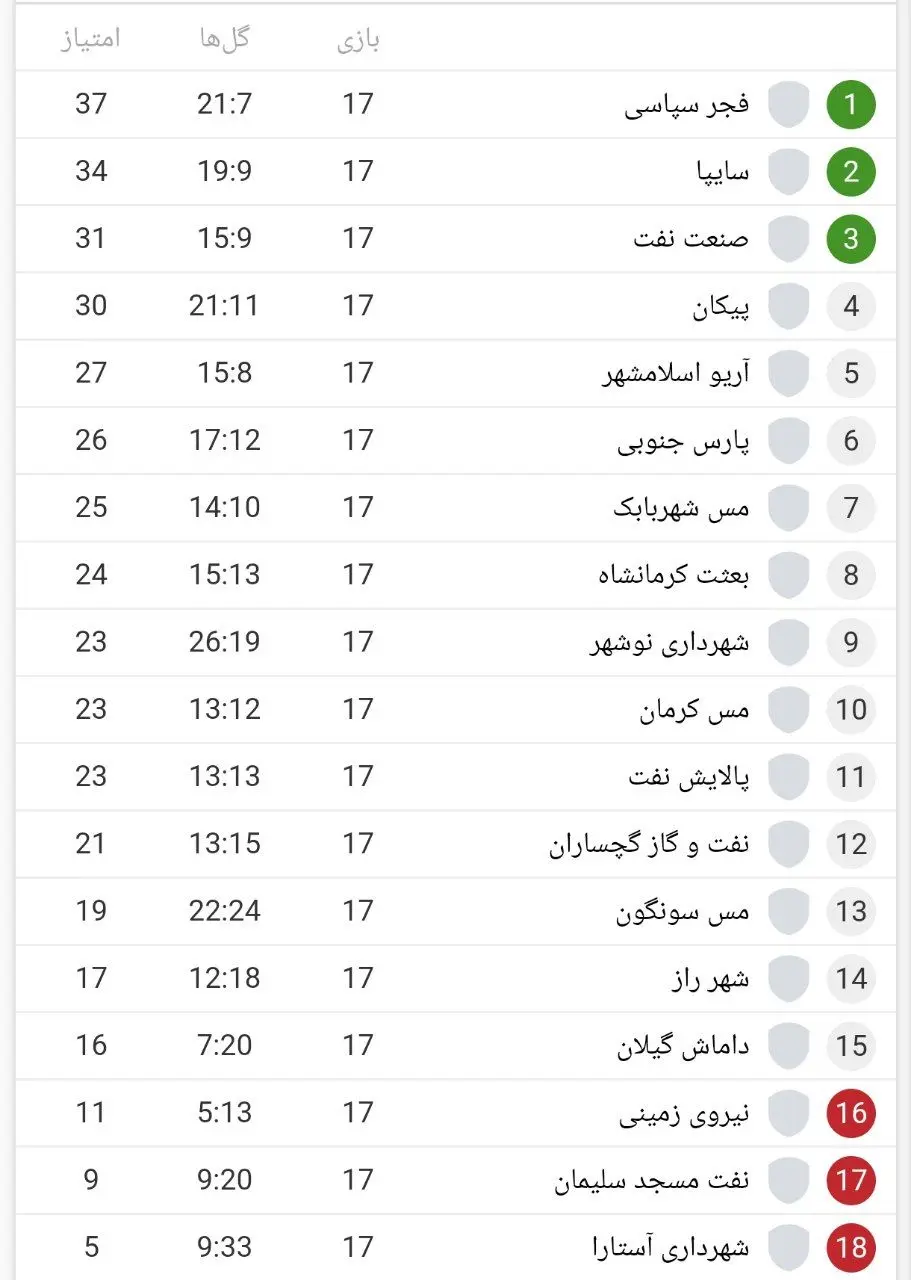View the نیروی زمینی team row
911x1280 pixels.
pyautogui.click(x=684, y=1113)
